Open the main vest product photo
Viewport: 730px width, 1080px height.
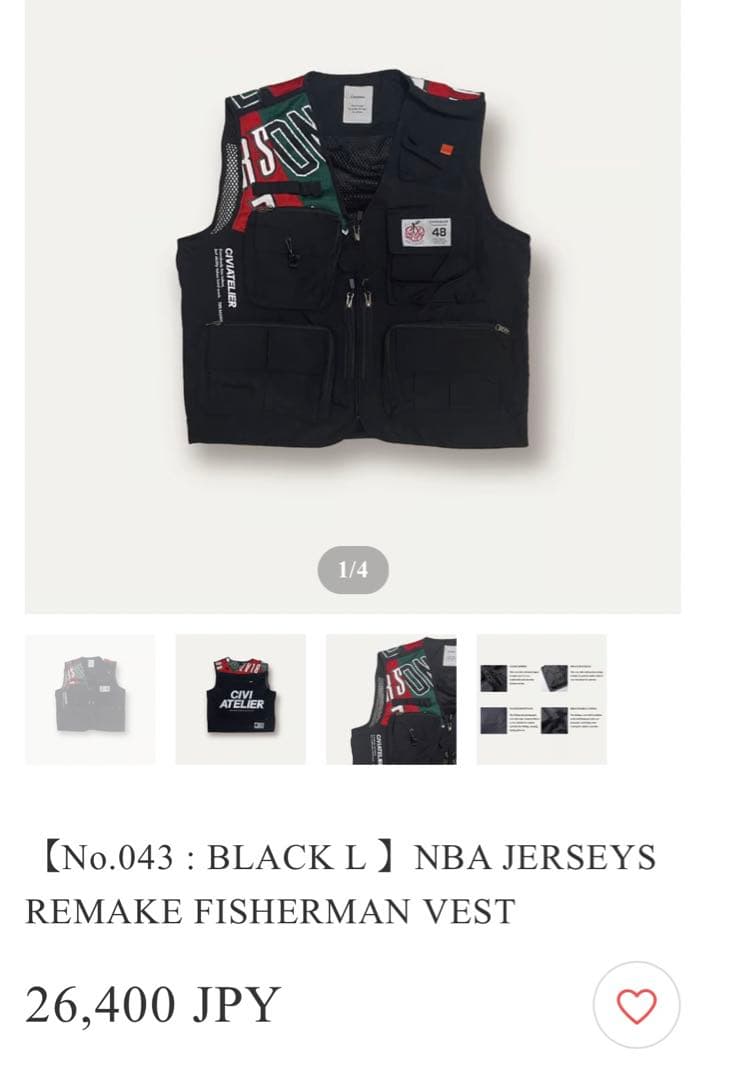(x=353, y=260)
